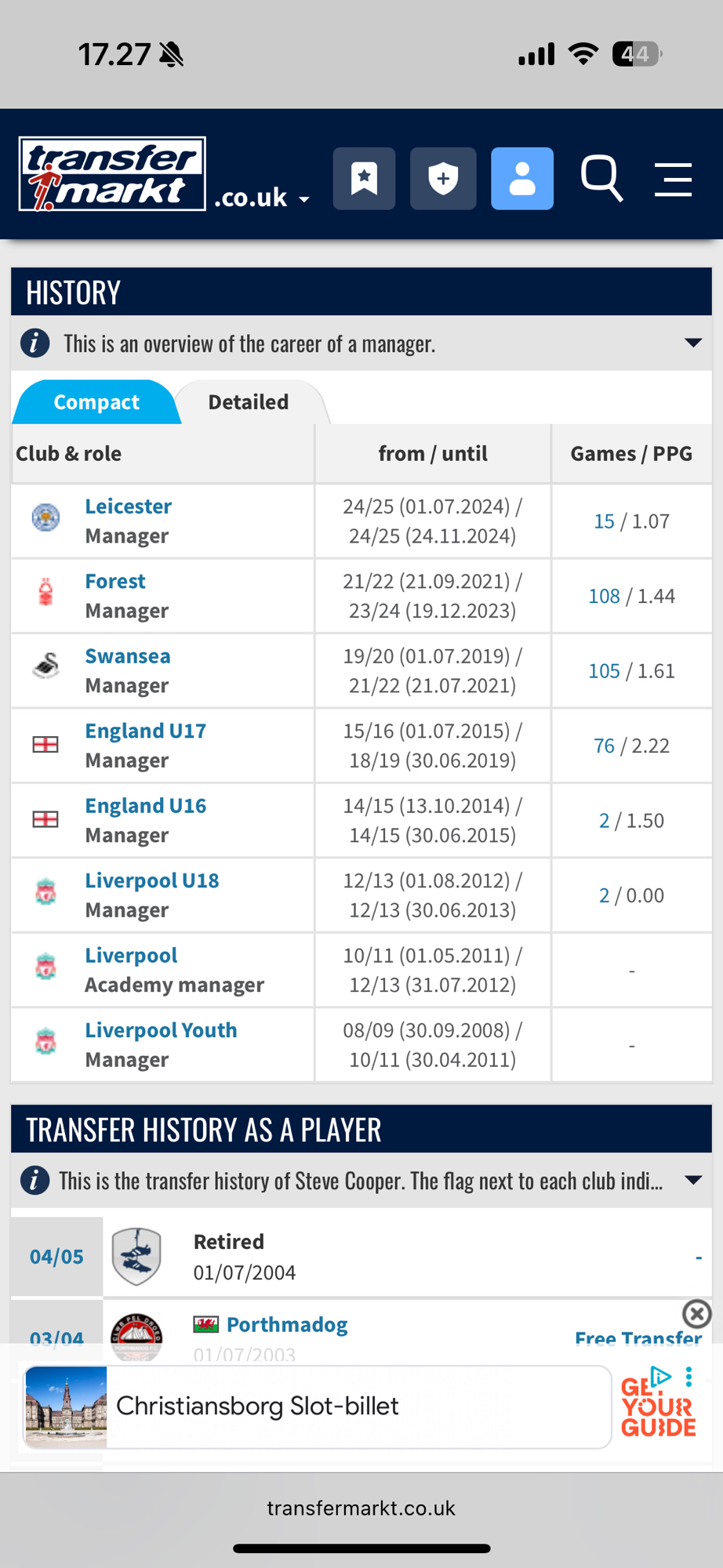Open the hamburger menu

click(673, 180)
